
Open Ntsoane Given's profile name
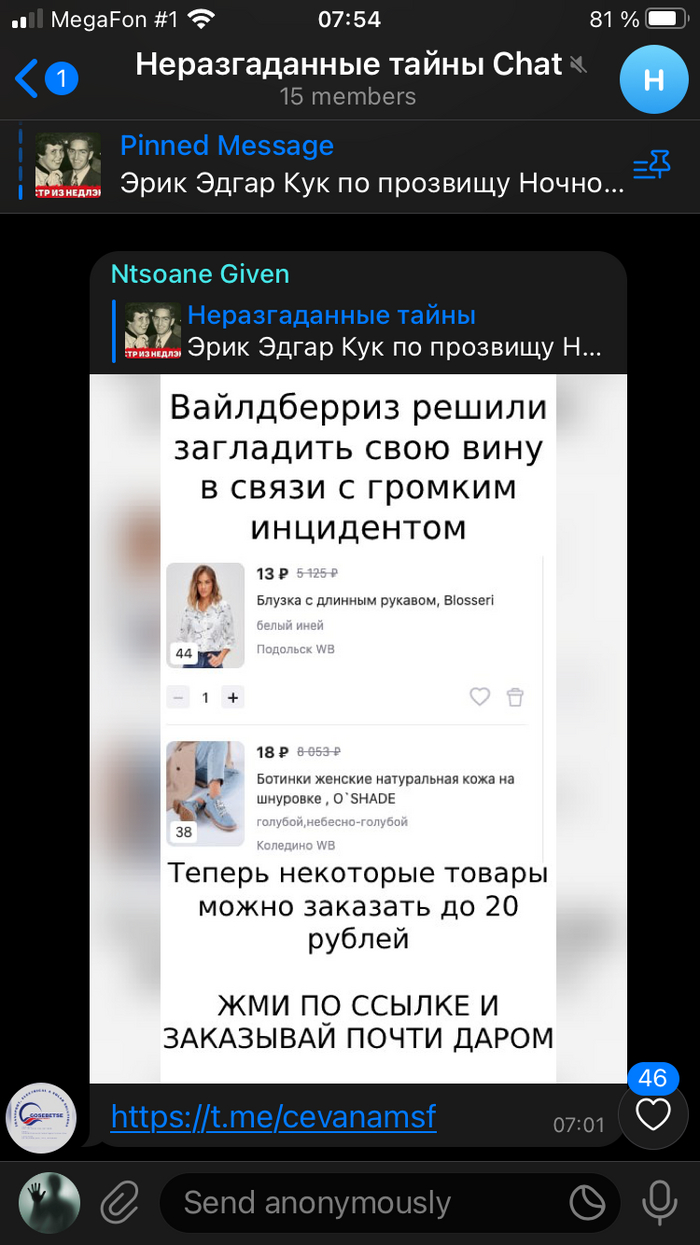200,274
